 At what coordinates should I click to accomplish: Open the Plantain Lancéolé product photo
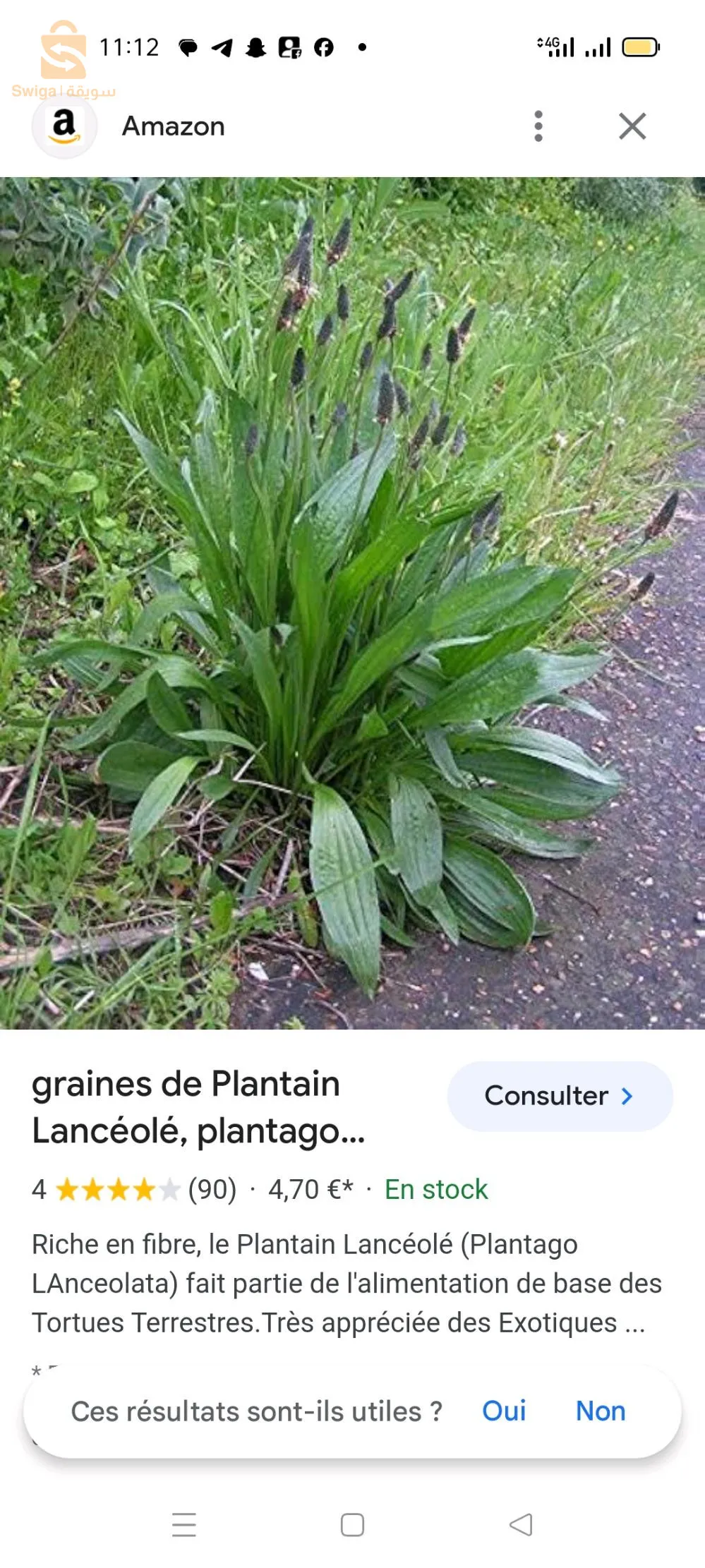[x=352, y=603]
